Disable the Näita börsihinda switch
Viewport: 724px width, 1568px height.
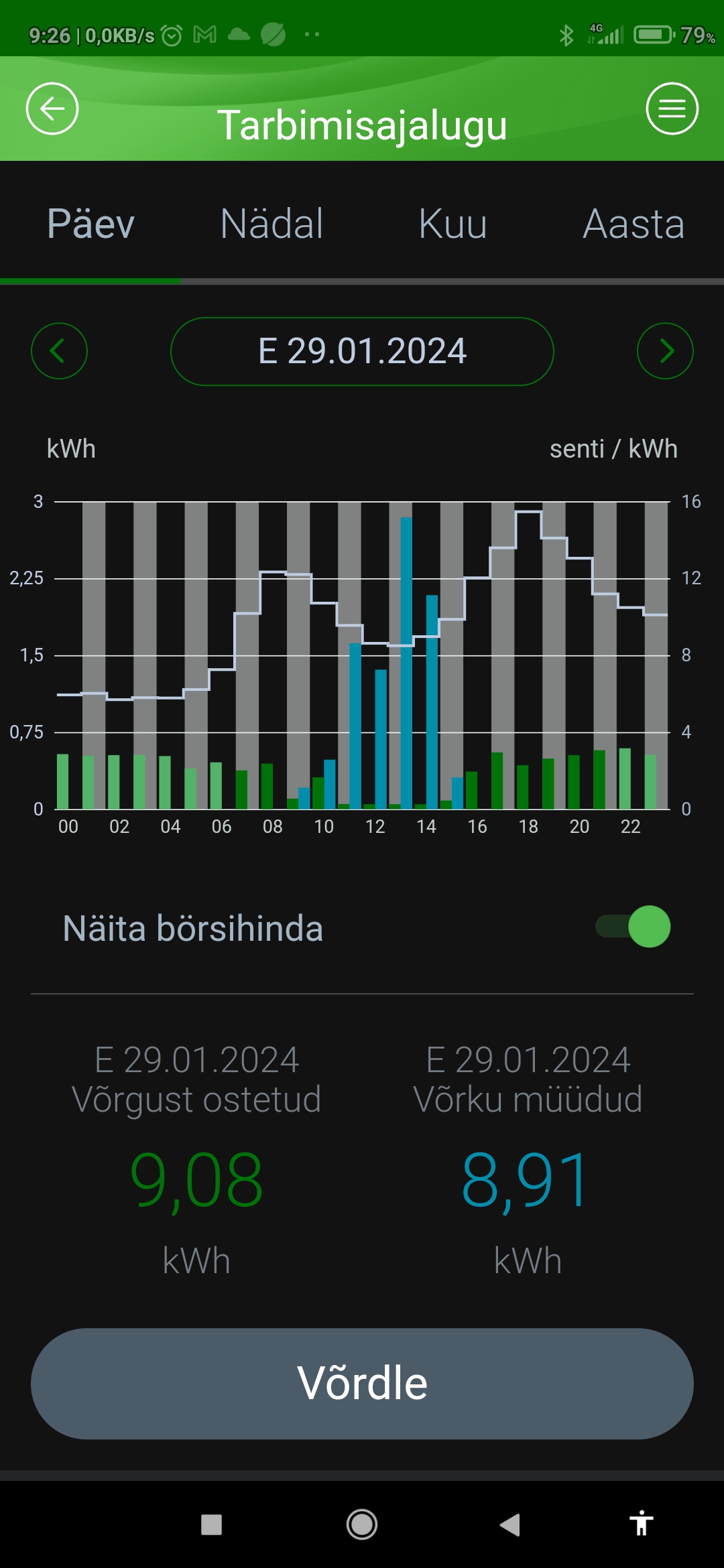[633, 927]
